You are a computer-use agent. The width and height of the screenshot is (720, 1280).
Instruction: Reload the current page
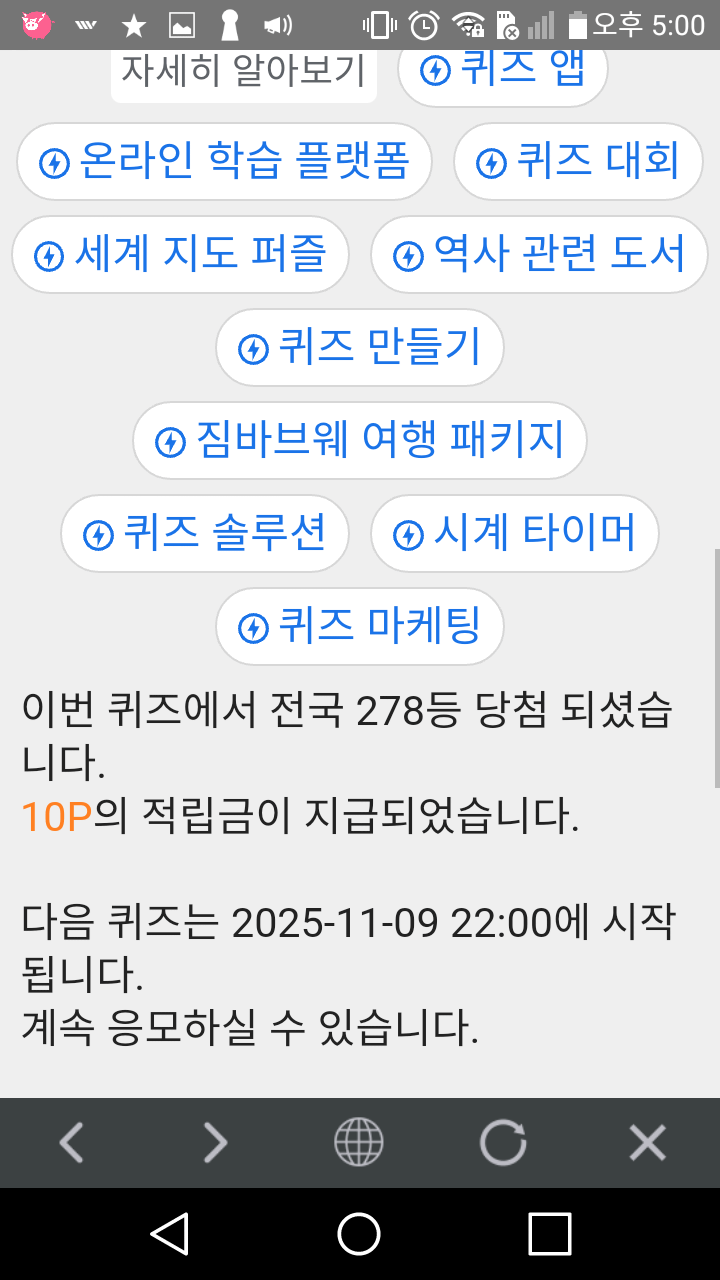tap(503, 1142)
